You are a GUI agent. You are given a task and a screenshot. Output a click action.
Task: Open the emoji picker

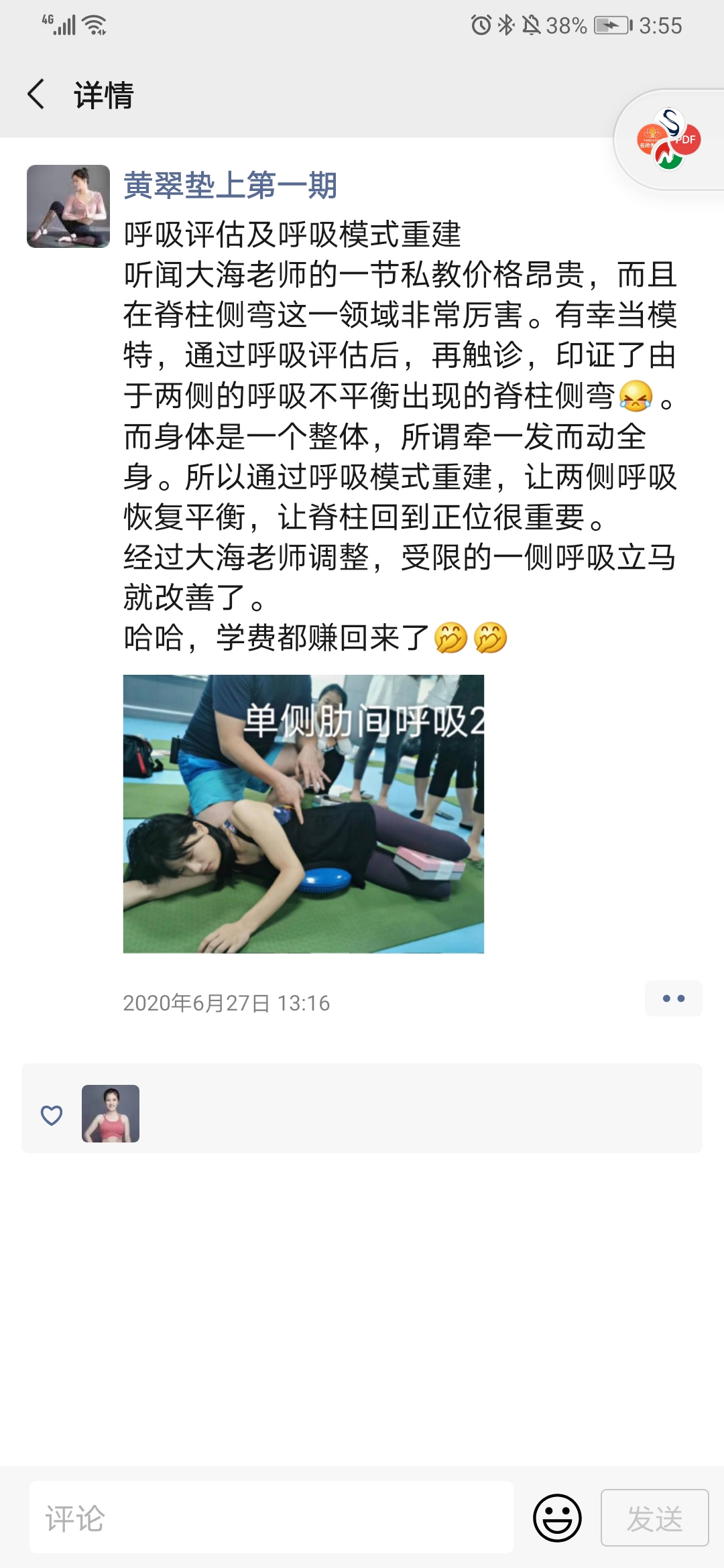pyautogui.click(x=557, y=1518)
